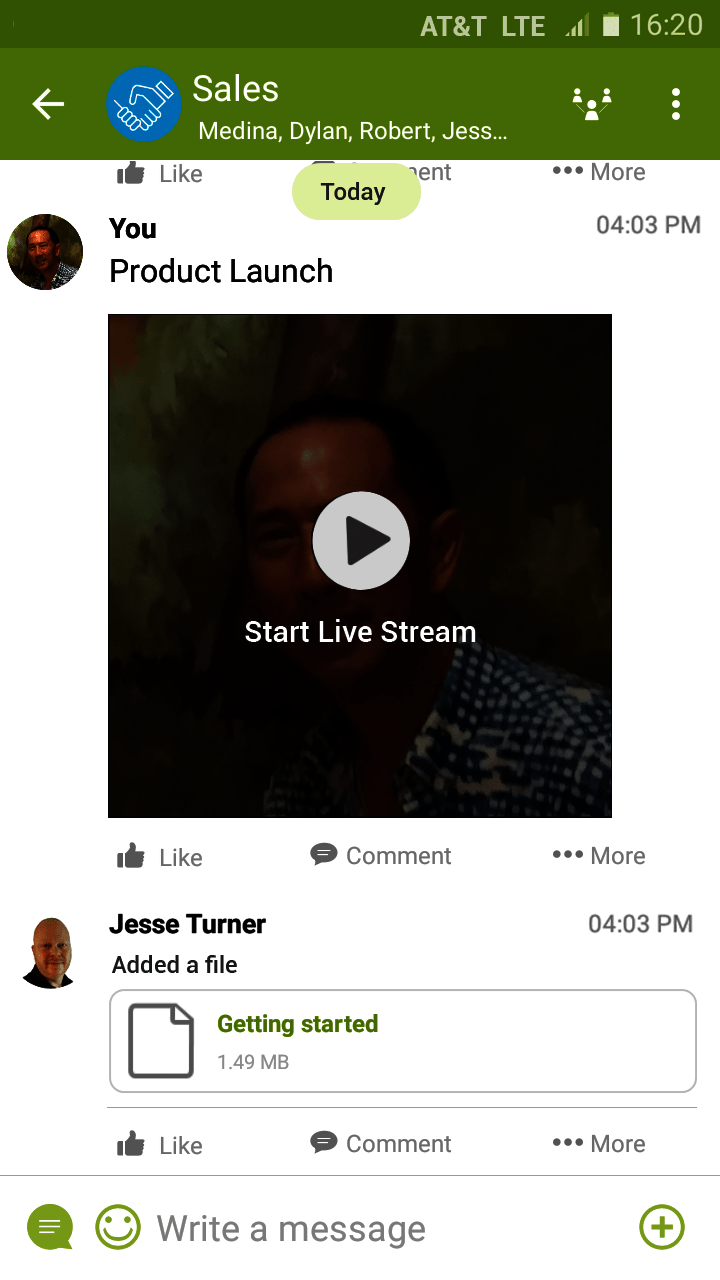Screen dimensions: 720x1280
Task: Like the Product Launch post
Action: point(160,857)
